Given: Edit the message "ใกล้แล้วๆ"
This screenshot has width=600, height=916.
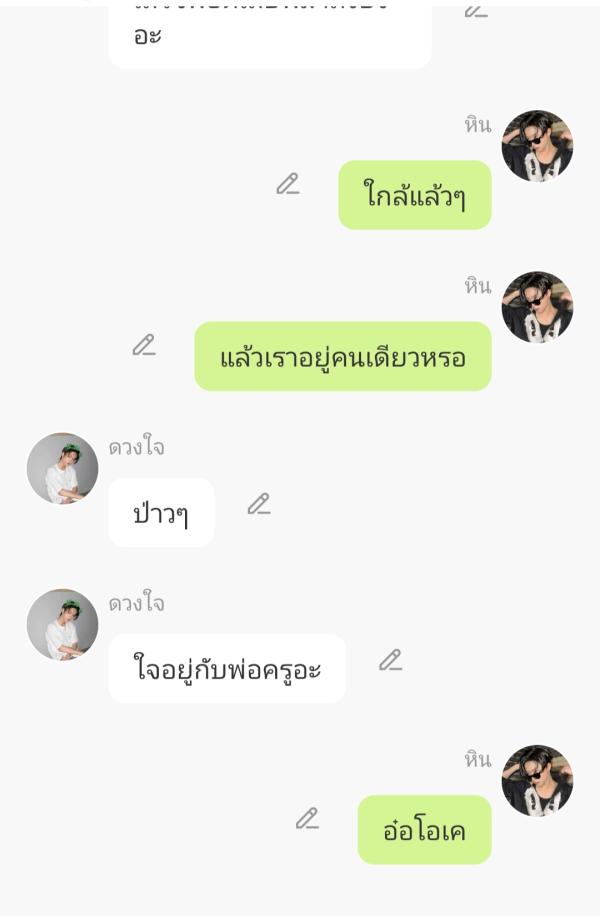Looking at the screenshot, I should coord(288,184).
